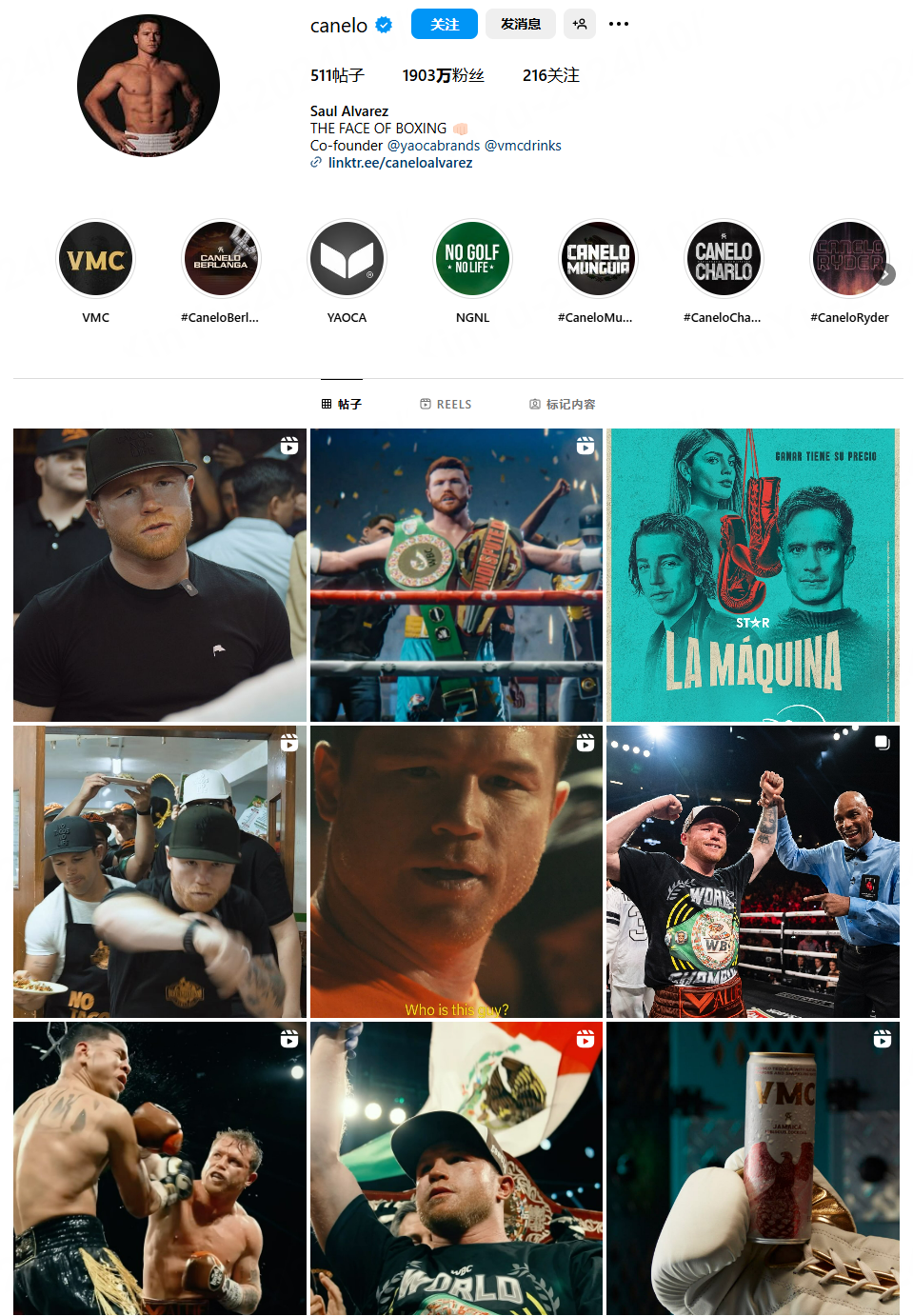Screen dimensions: 913x1316
Task: Switch to the REELS tab
Action: point(446,405)
